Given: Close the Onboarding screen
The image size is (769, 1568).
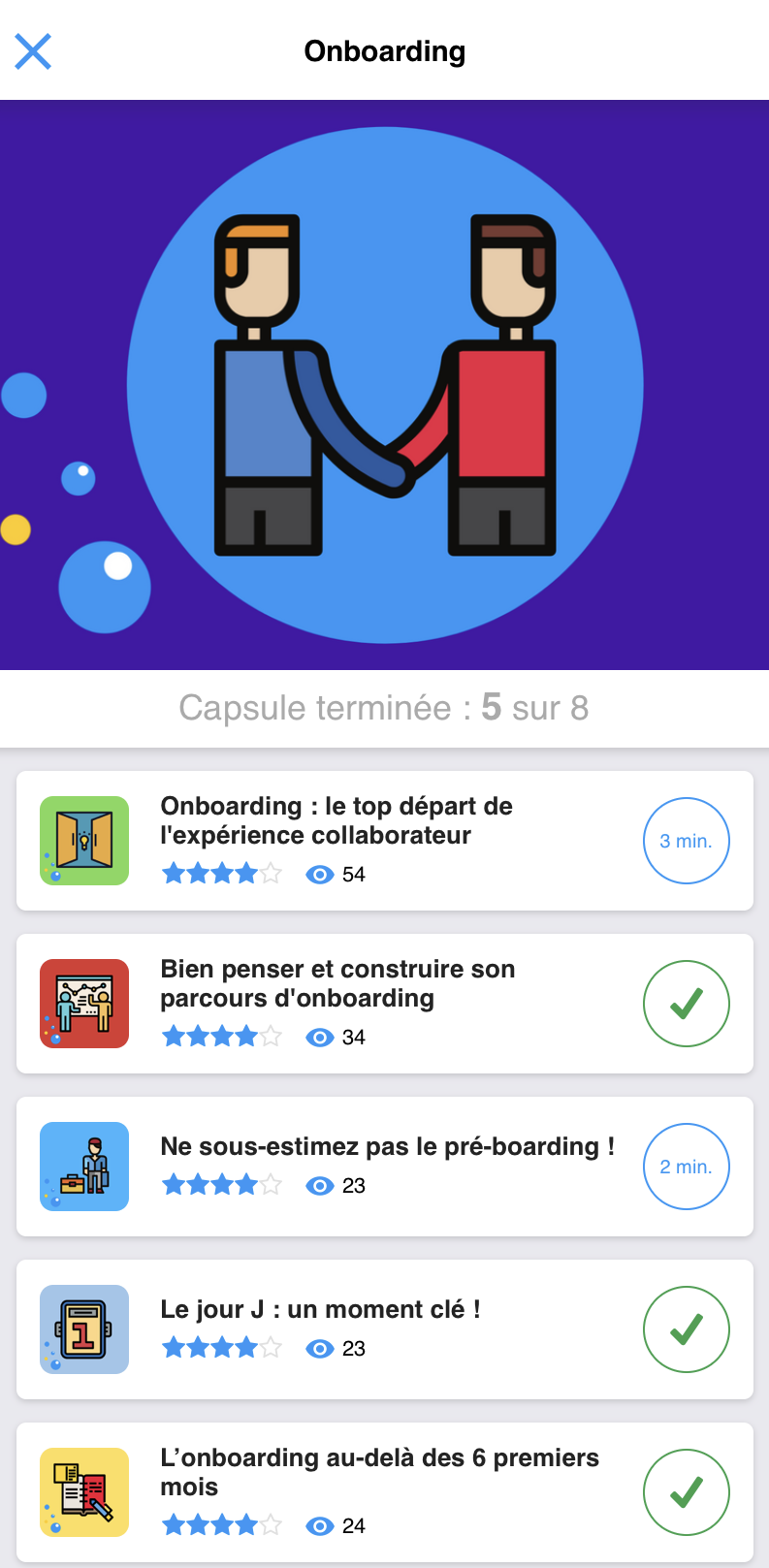Looking at the screenshot, I should tap(33, 51).
